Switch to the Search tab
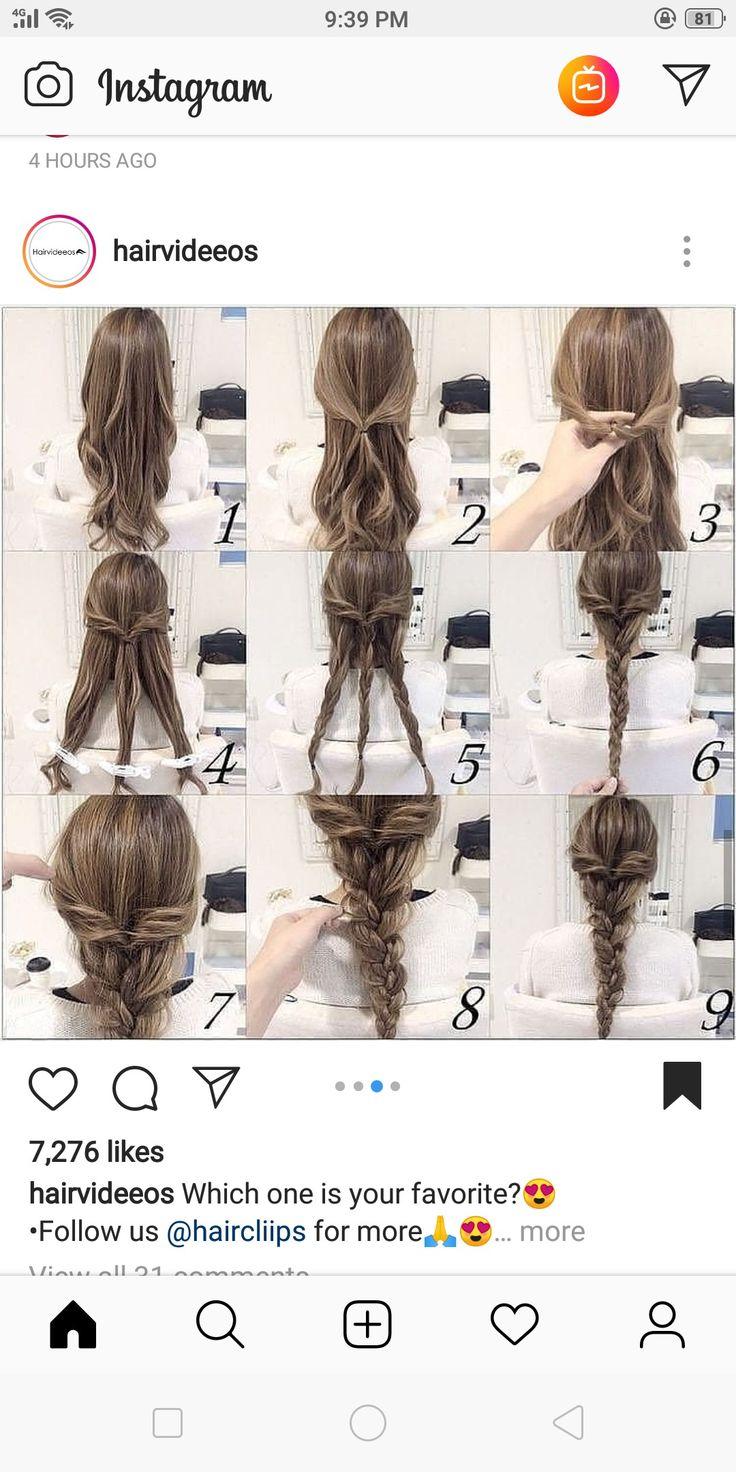This screenshot has width=736, height=1472. coord(220,1325)
